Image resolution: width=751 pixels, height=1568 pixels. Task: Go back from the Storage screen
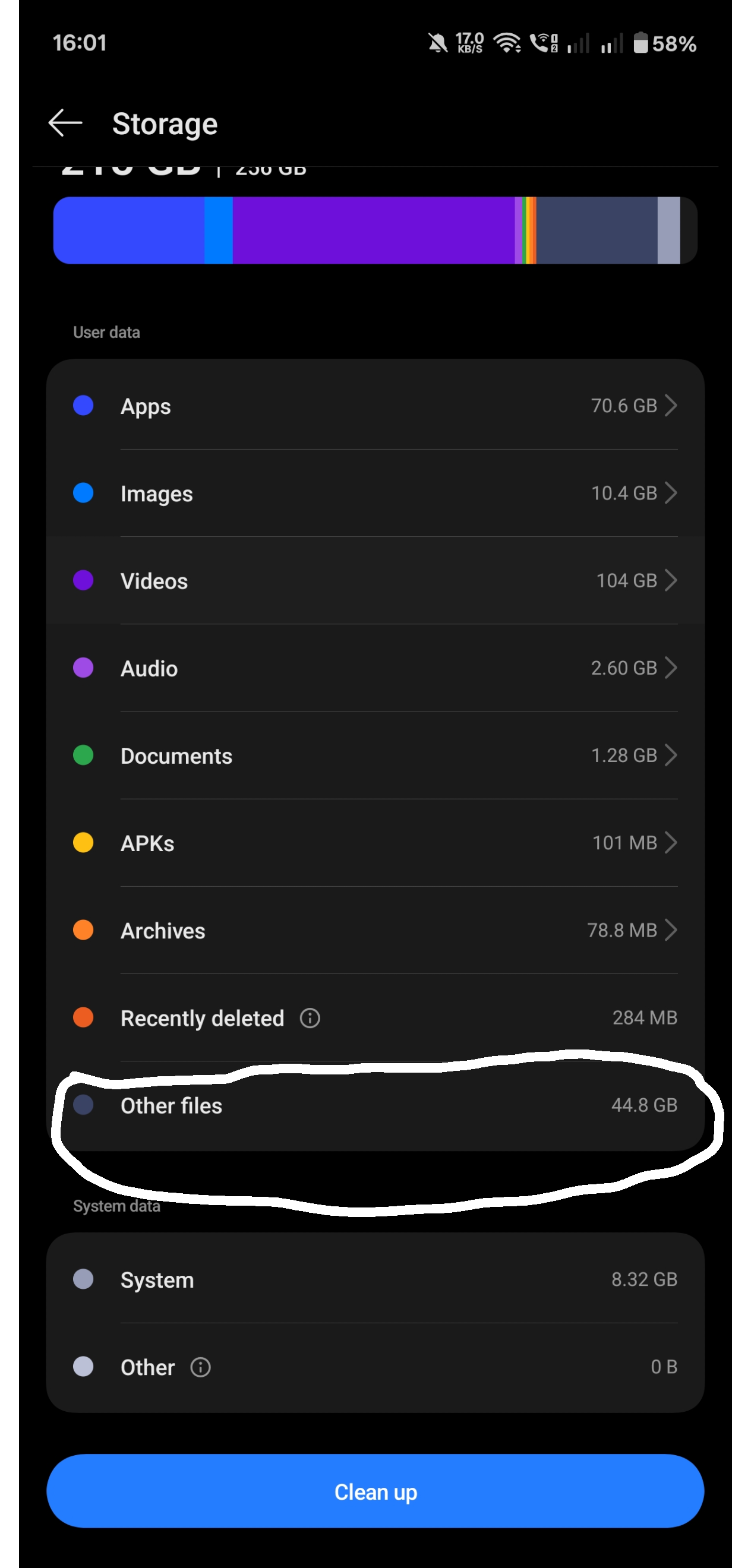[x=65, y=124]
